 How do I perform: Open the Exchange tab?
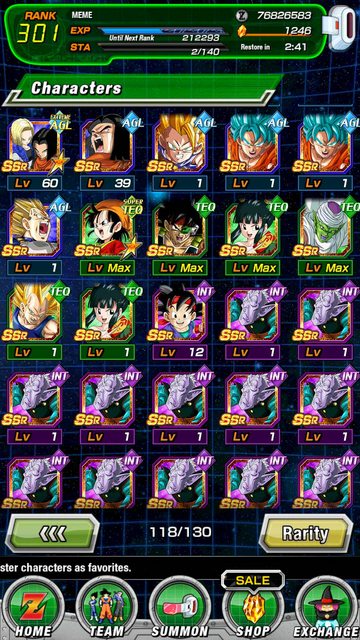pos(329,610)
